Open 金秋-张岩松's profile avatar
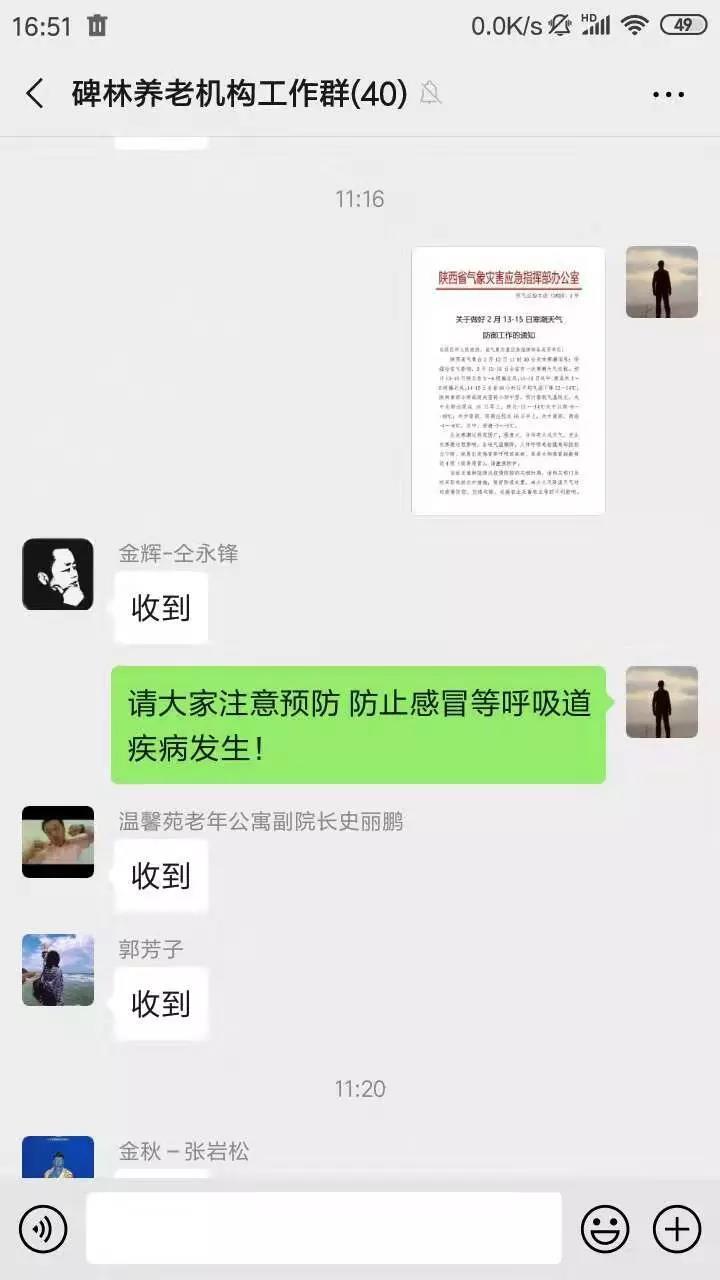The height and width of the screenshot is (1280, 720). point(58,1158)
